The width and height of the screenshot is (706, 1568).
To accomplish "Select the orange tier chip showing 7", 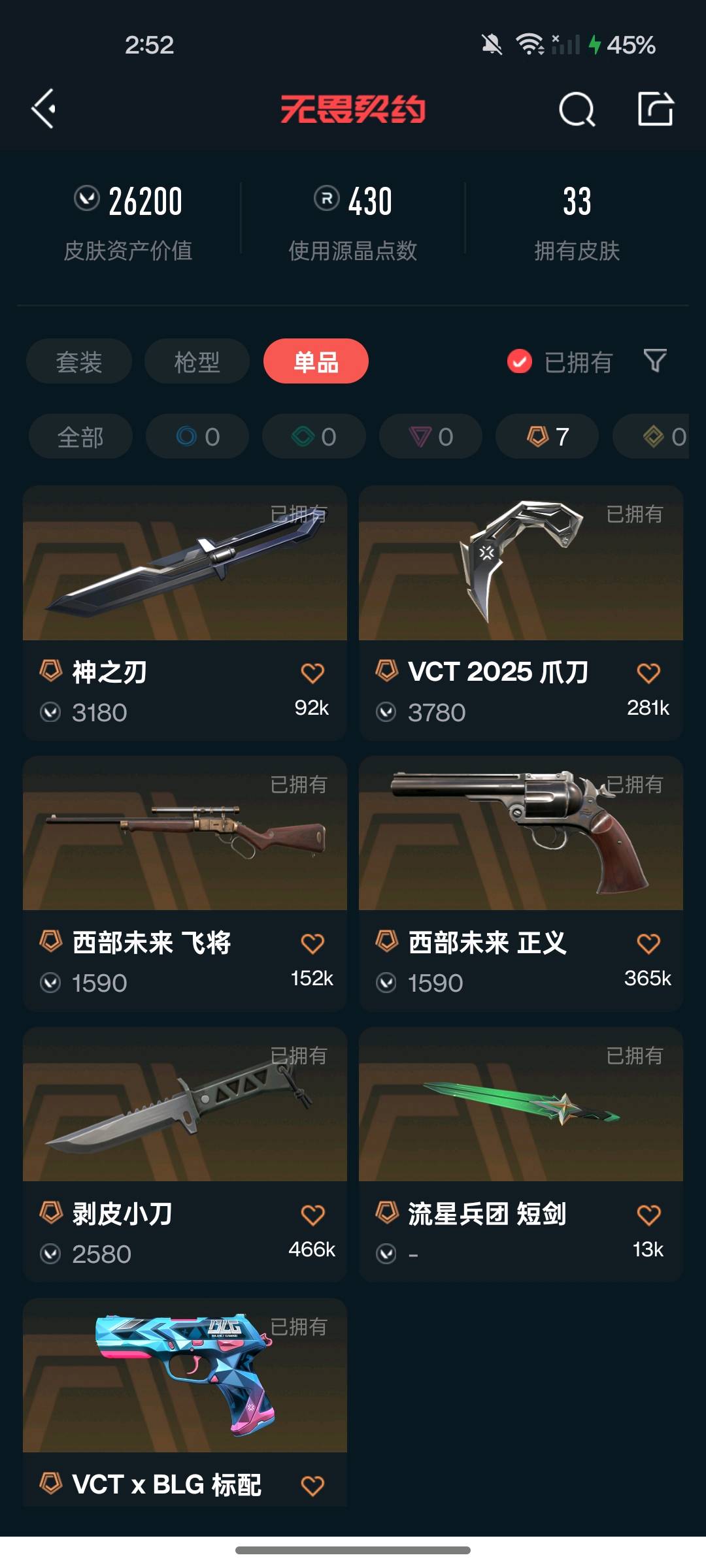I will click(x=547, y=436).
